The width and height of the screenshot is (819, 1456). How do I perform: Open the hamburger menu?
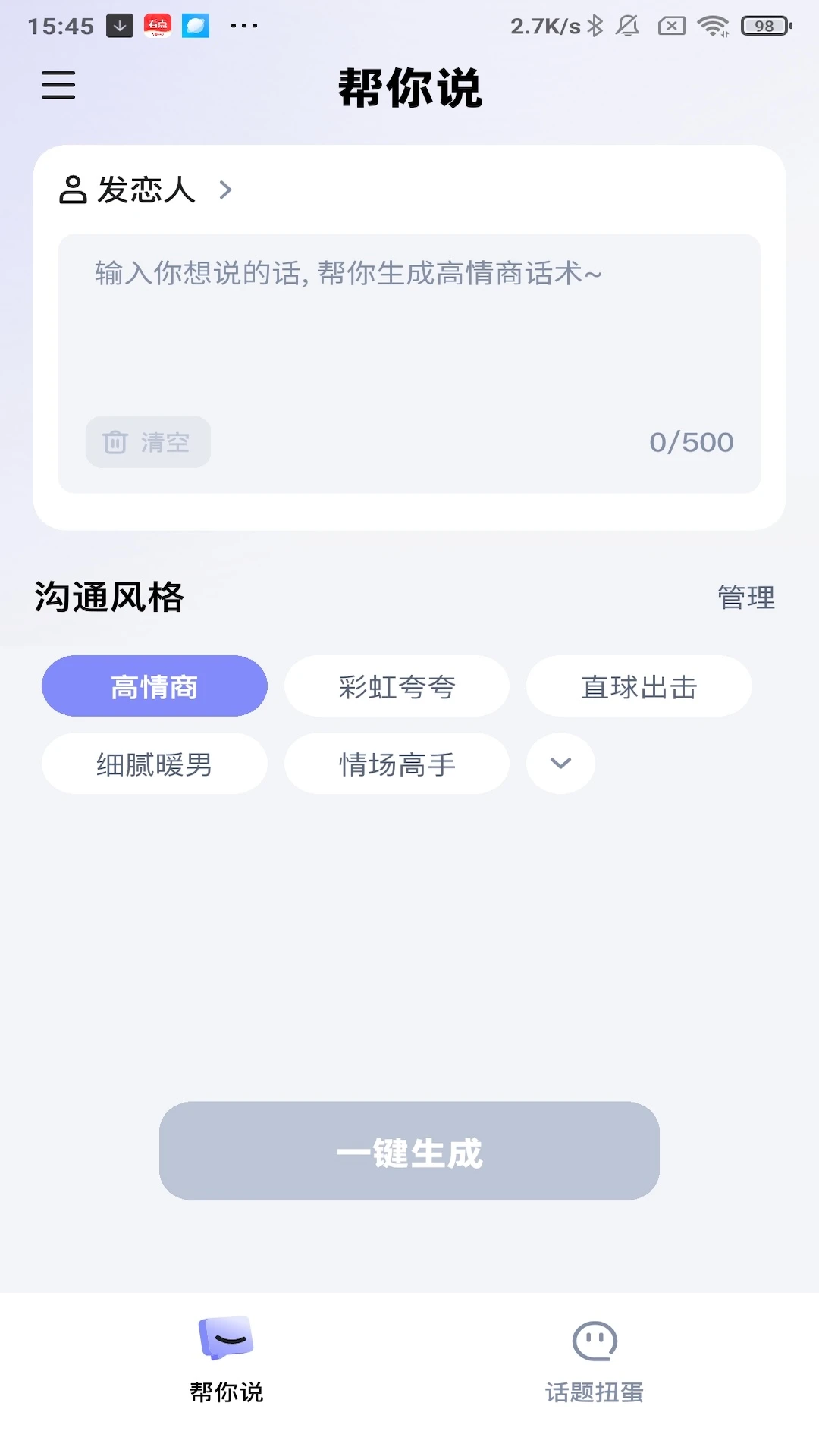[58, 86]
